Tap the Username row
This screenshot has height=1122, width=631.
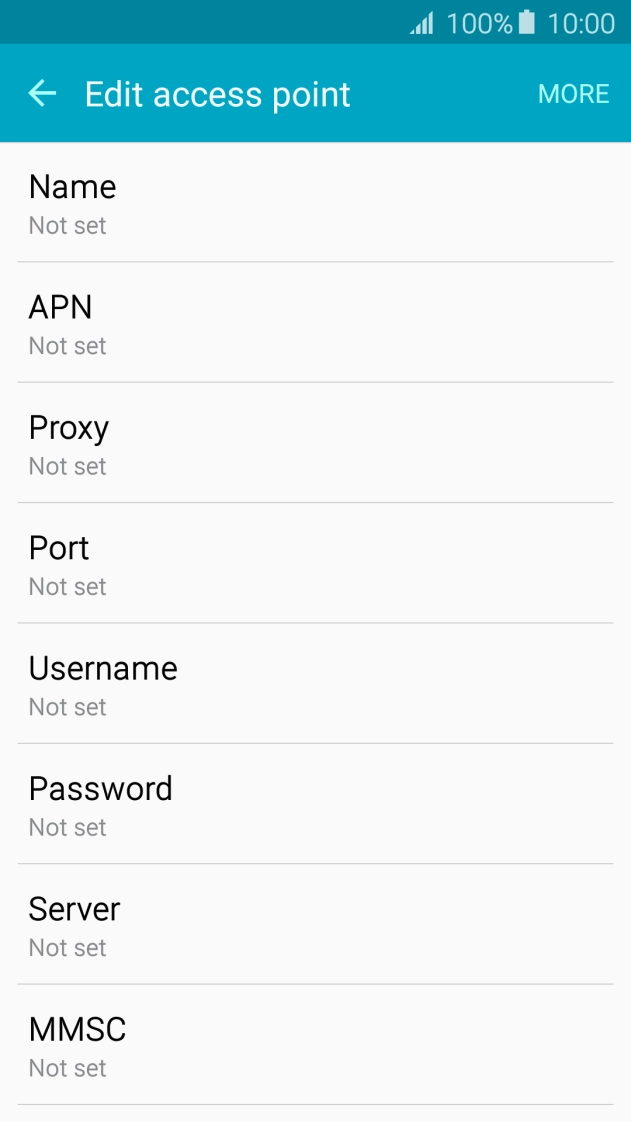tap(316, 683)
